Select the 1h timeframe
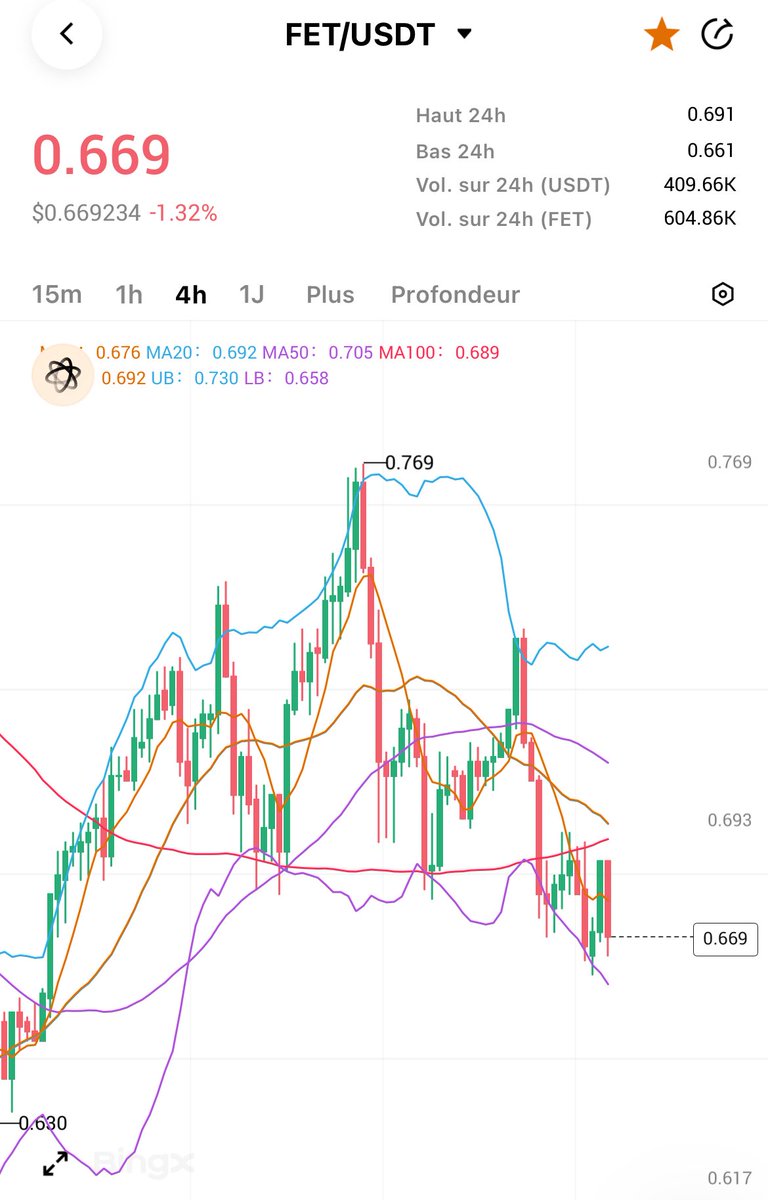 [x=129, y=294]
